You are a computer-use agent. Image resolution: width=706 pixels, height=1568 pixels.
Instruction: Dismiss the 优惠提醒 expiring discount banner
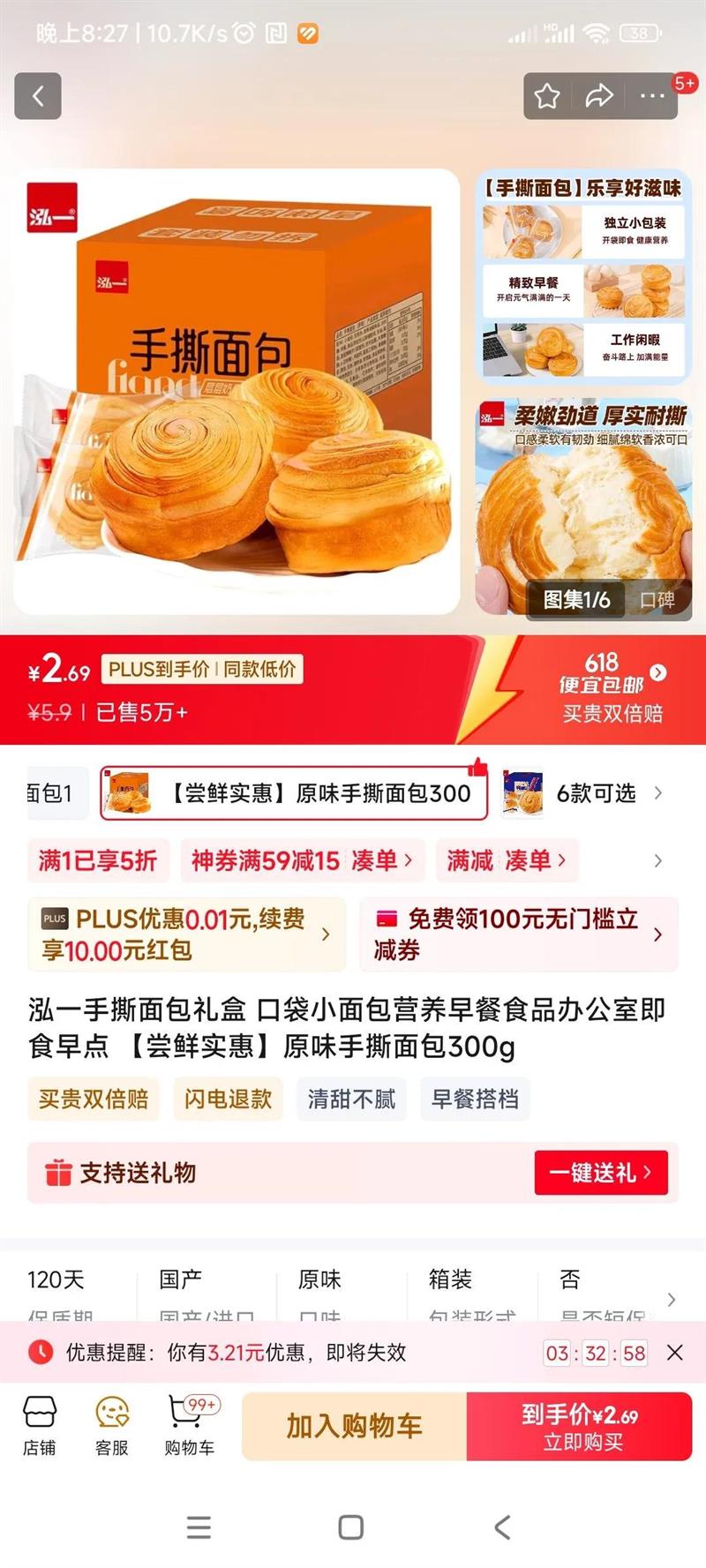[675, 1353]
